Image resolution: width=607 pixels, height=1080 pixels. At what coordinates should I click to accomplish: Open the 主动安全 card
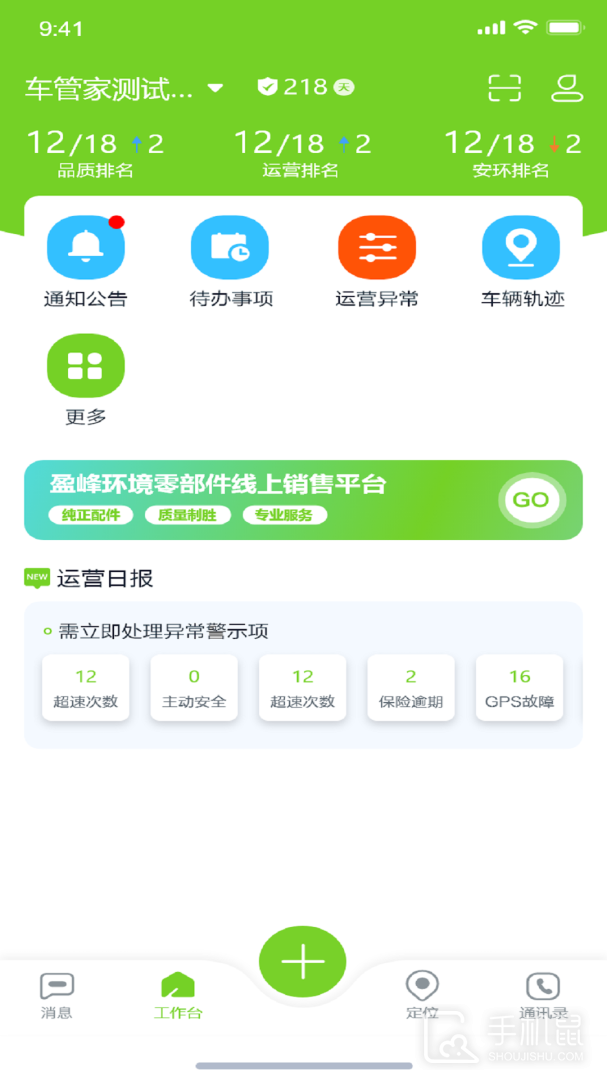[194, 688]
